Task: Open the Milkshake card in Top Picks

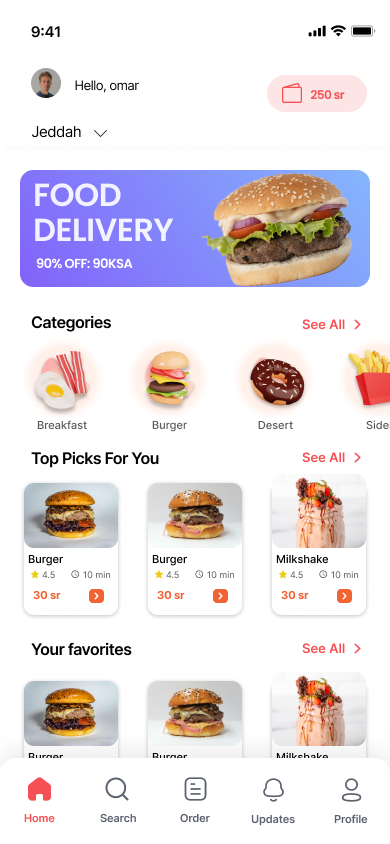Action: click(x=319, y=545)
